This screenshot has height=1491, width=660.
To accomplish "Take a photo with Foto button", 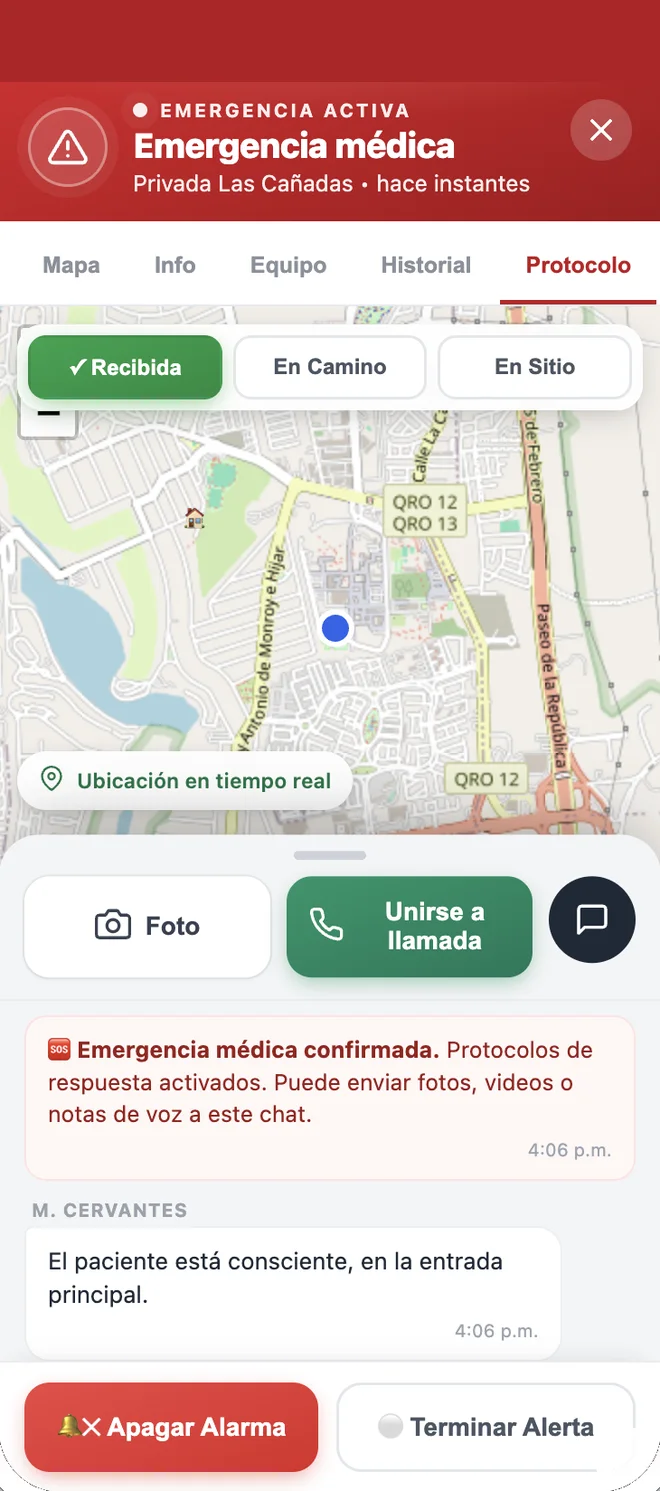I will [x=147, y=926].
